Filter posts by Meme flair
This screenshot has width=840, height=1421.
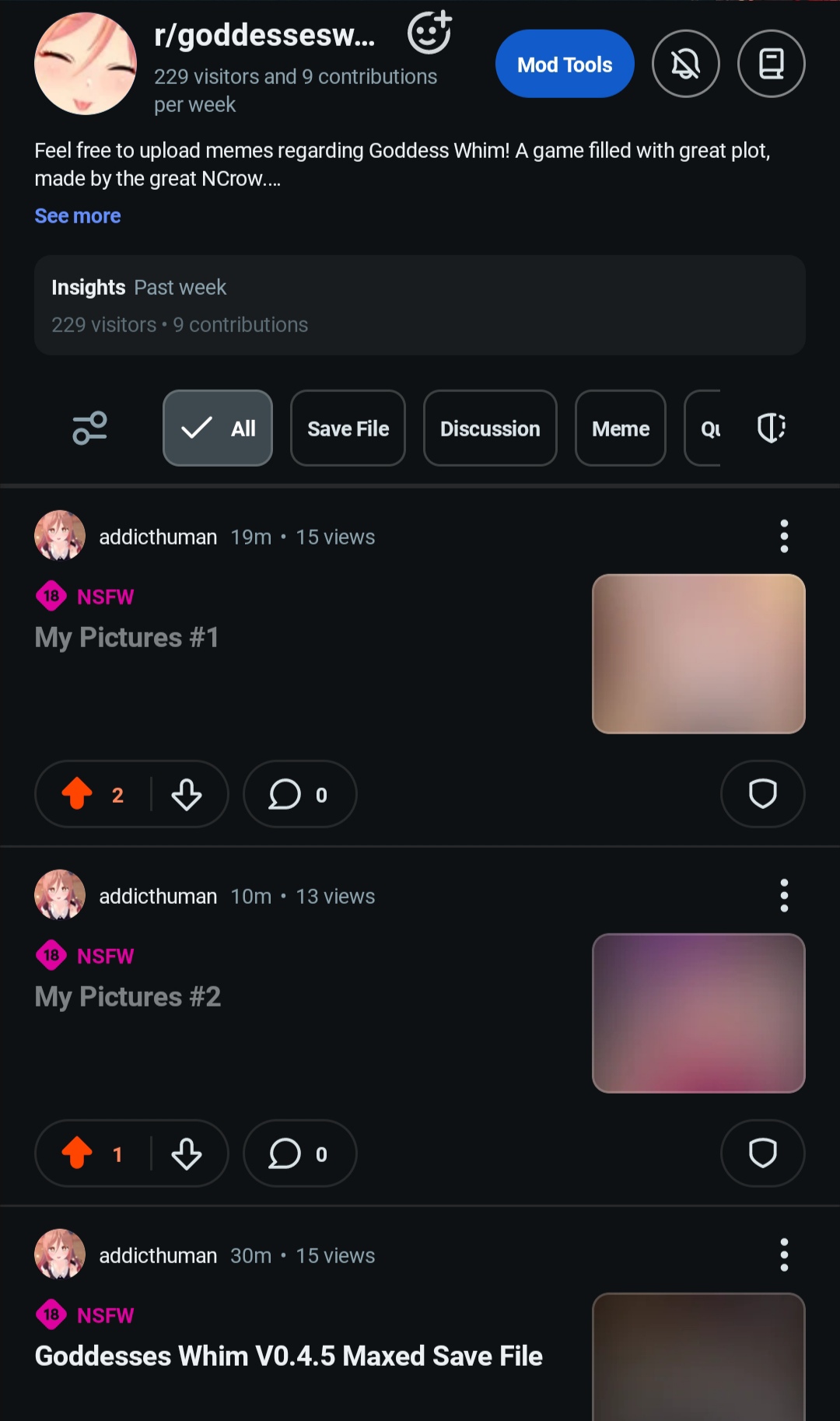[620, 429]
